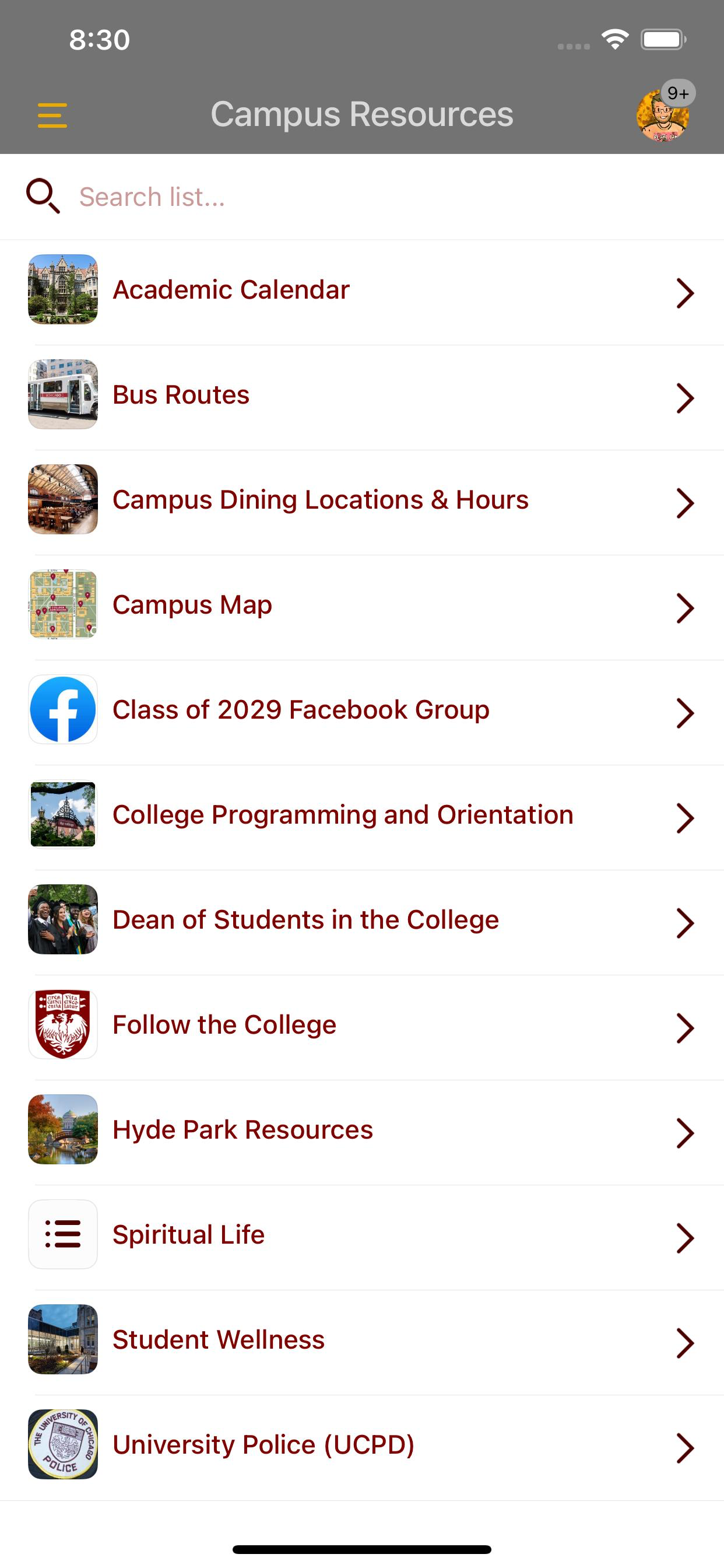Open Academic Calendar
The width and height of the screenshot is (724, 1568).
click(362, 290)
